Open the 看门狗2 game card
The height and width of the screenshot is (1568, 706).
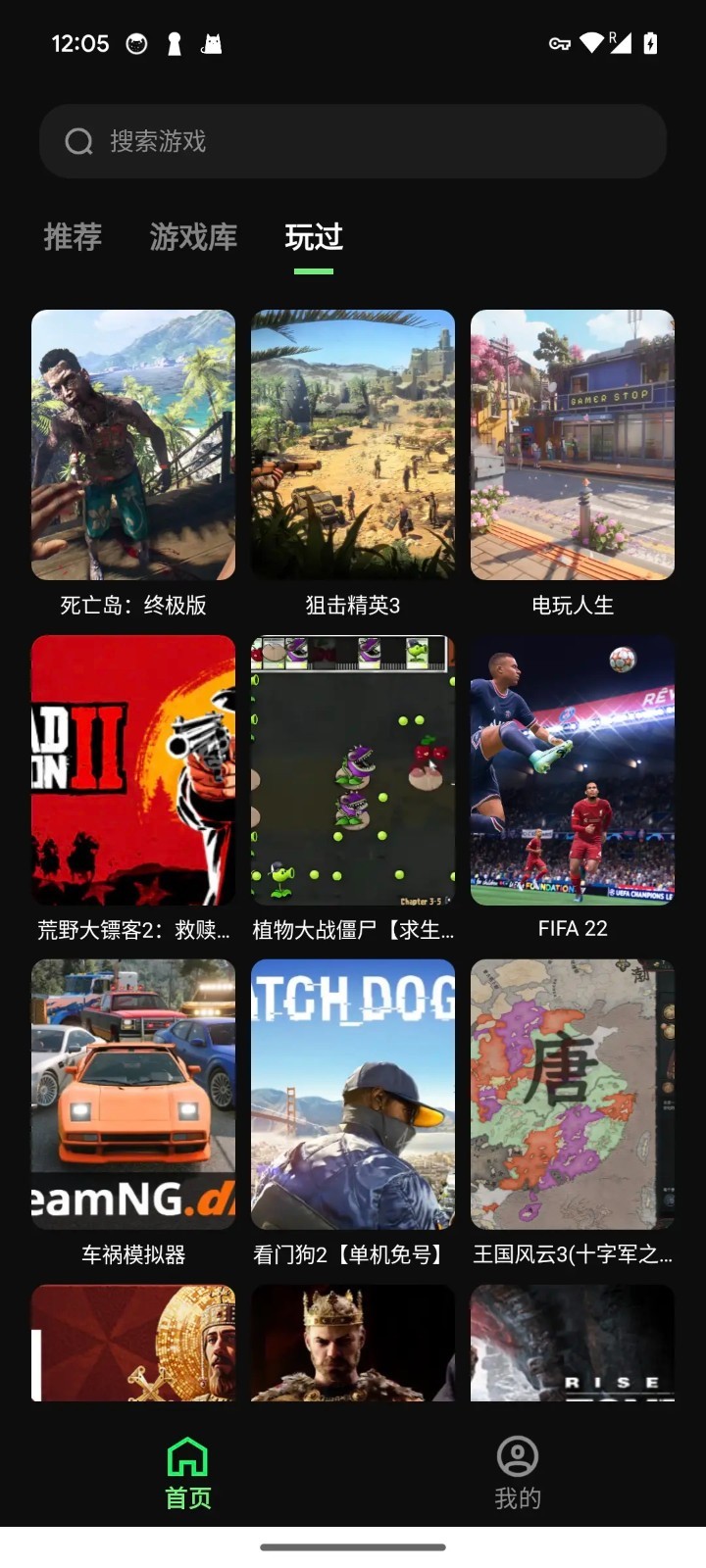352,1096
